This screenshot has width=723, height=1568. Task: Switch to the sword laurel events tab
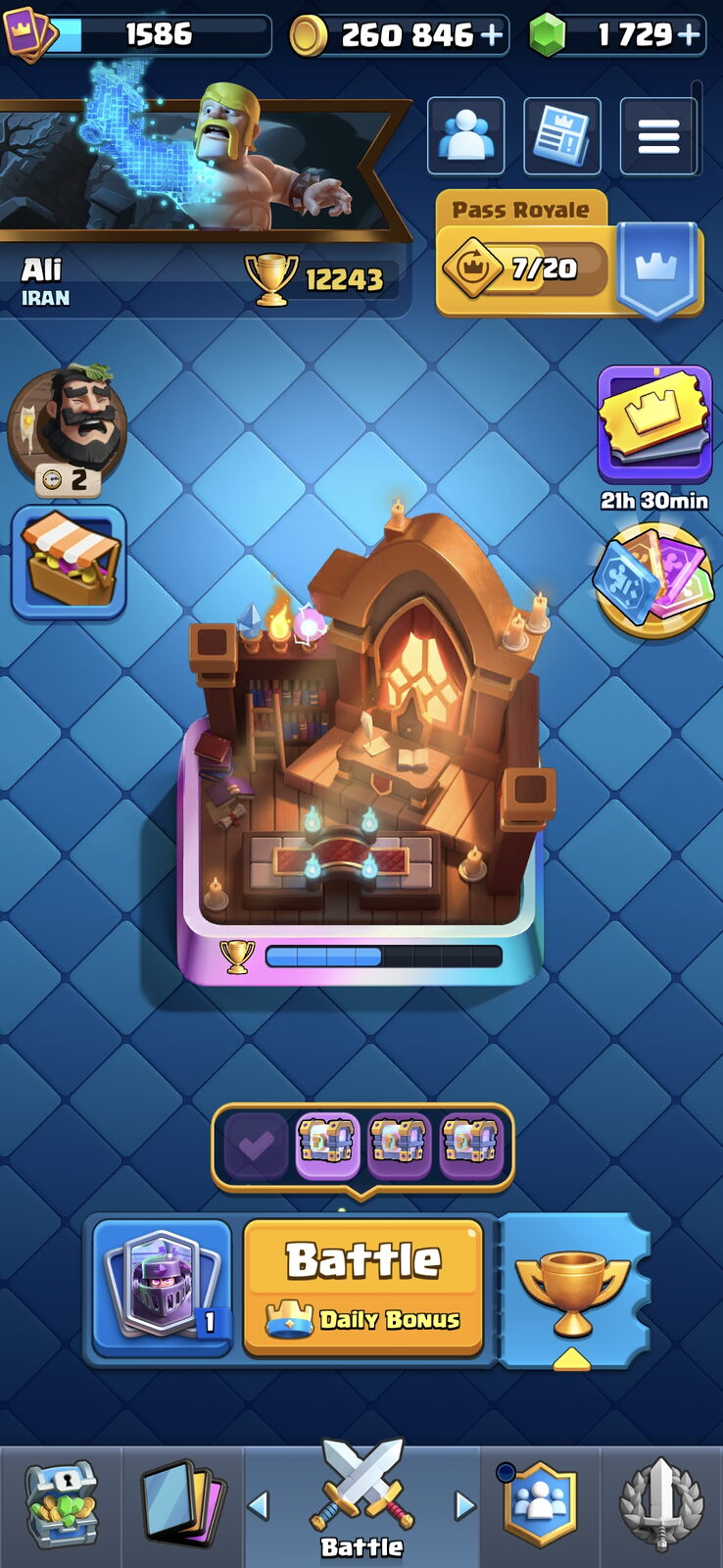[661, 1505]
